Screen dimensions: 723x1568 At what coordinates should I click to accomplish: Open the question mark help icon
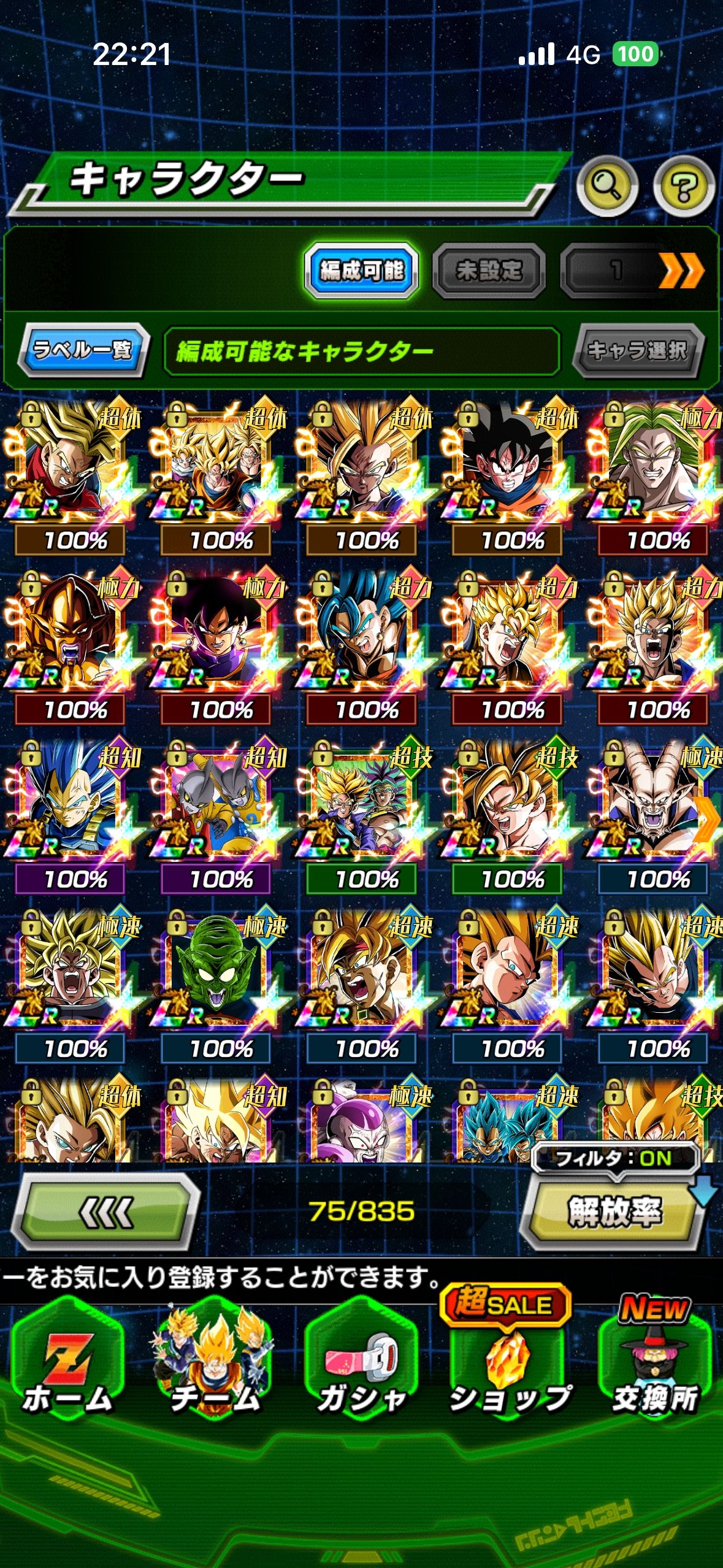click(x=683, y=185)
